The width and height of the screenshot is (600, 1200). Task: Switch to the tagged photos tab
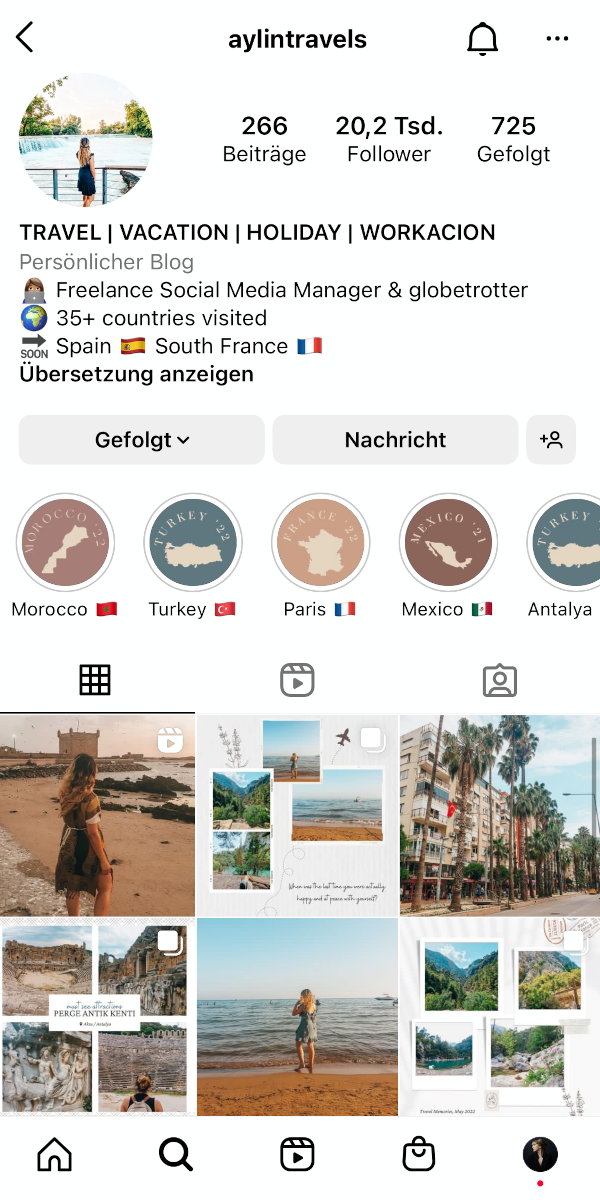click(499, 680)
